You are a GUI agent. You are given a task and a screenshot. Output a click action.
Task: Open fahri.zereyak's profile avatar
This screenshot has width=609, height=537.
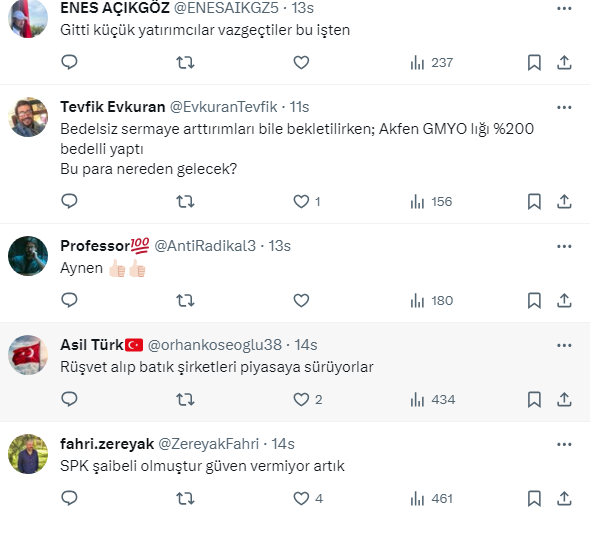coord(28,453)
